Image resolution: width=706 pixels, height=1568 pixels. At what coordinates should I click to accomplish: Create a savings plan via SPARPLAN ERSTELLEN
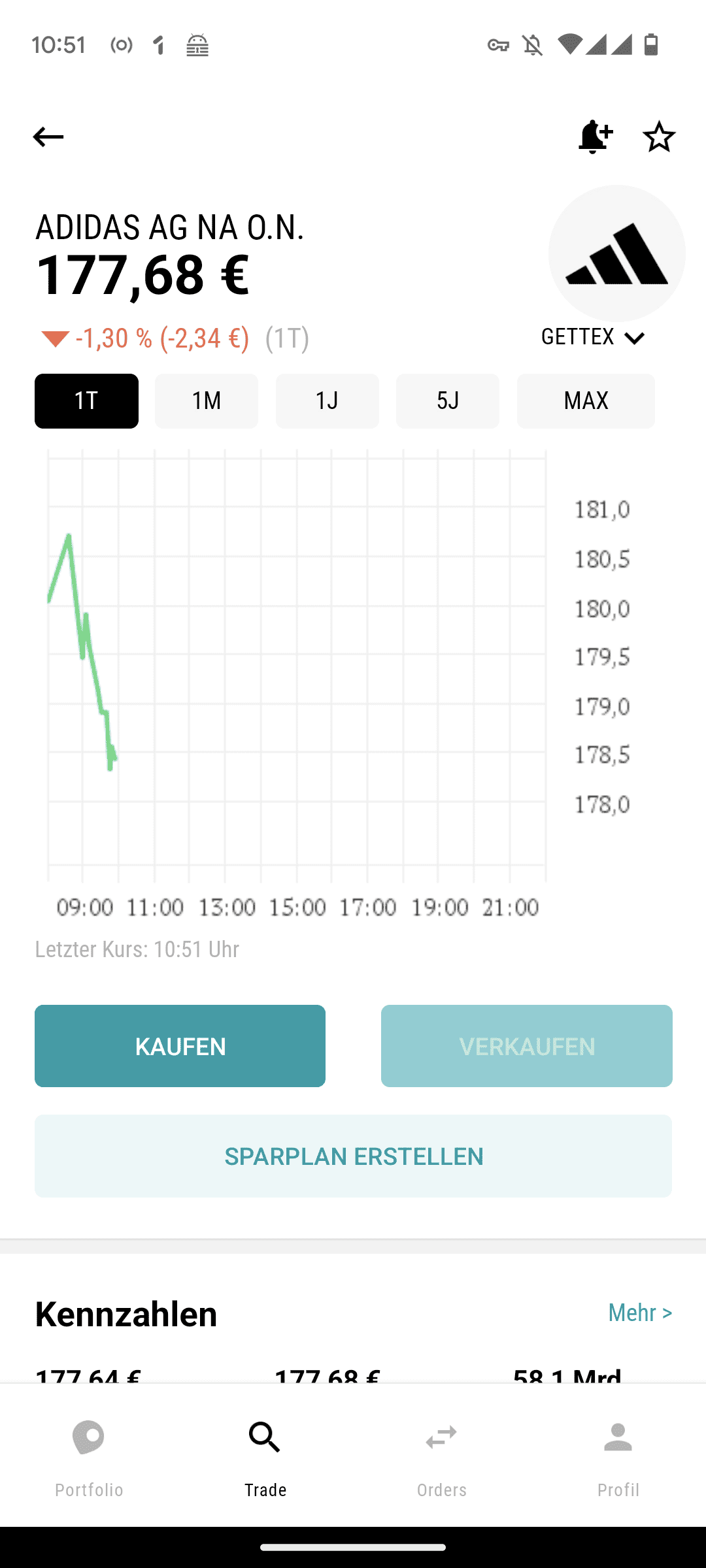click(x=353, y=1156)
